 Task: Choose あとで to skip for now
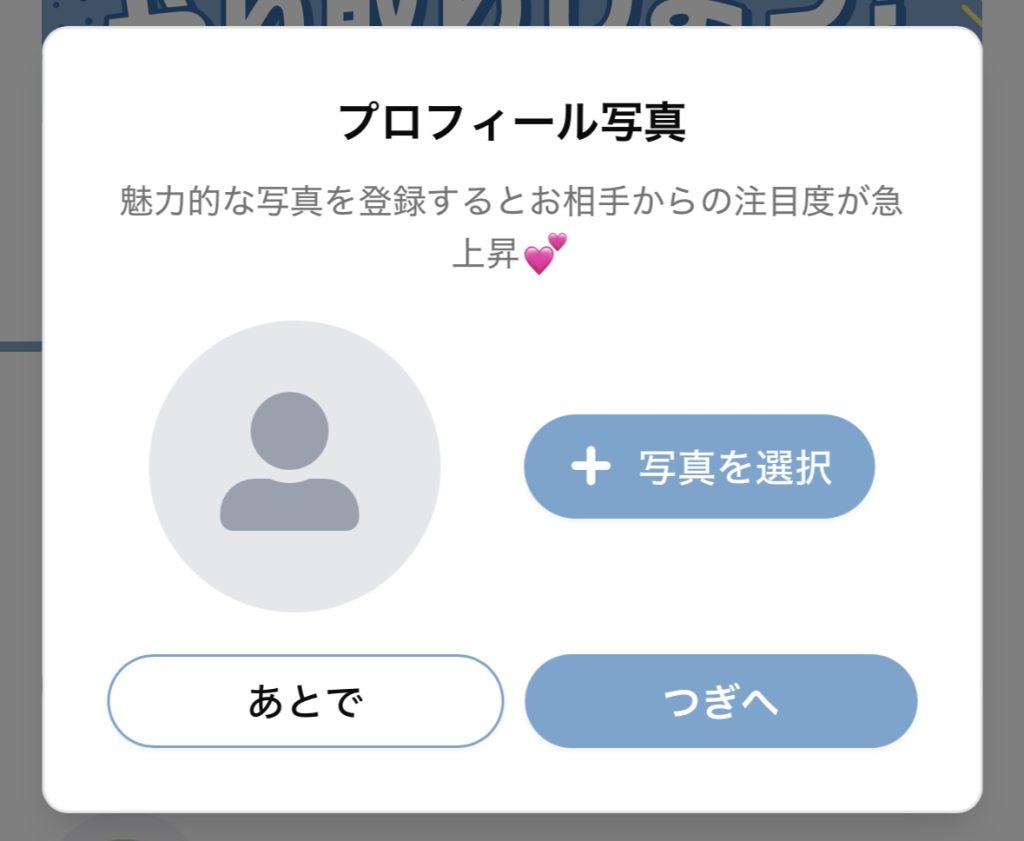[305, 701]
